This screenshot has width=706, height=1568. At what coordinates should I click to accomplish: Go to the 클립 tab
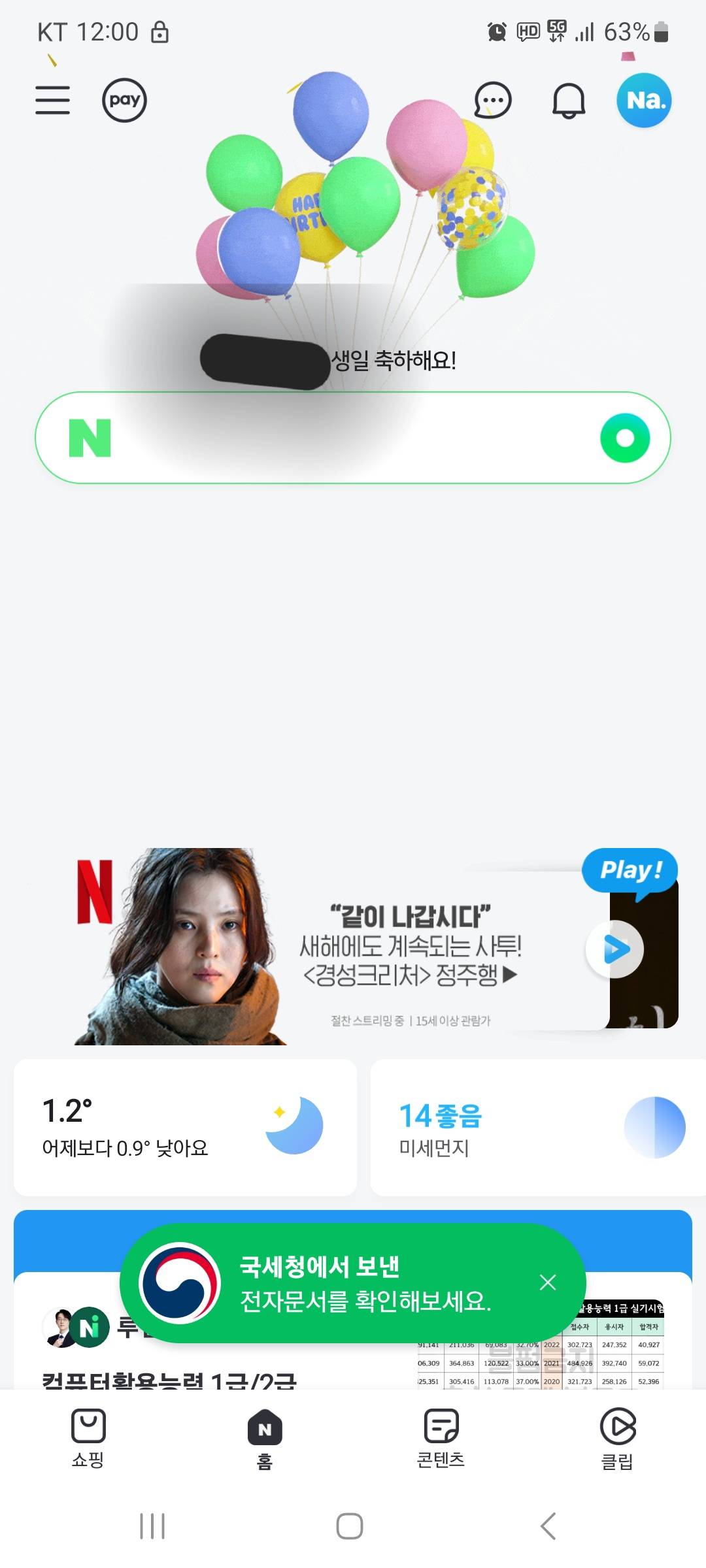tap(618, 1437)
